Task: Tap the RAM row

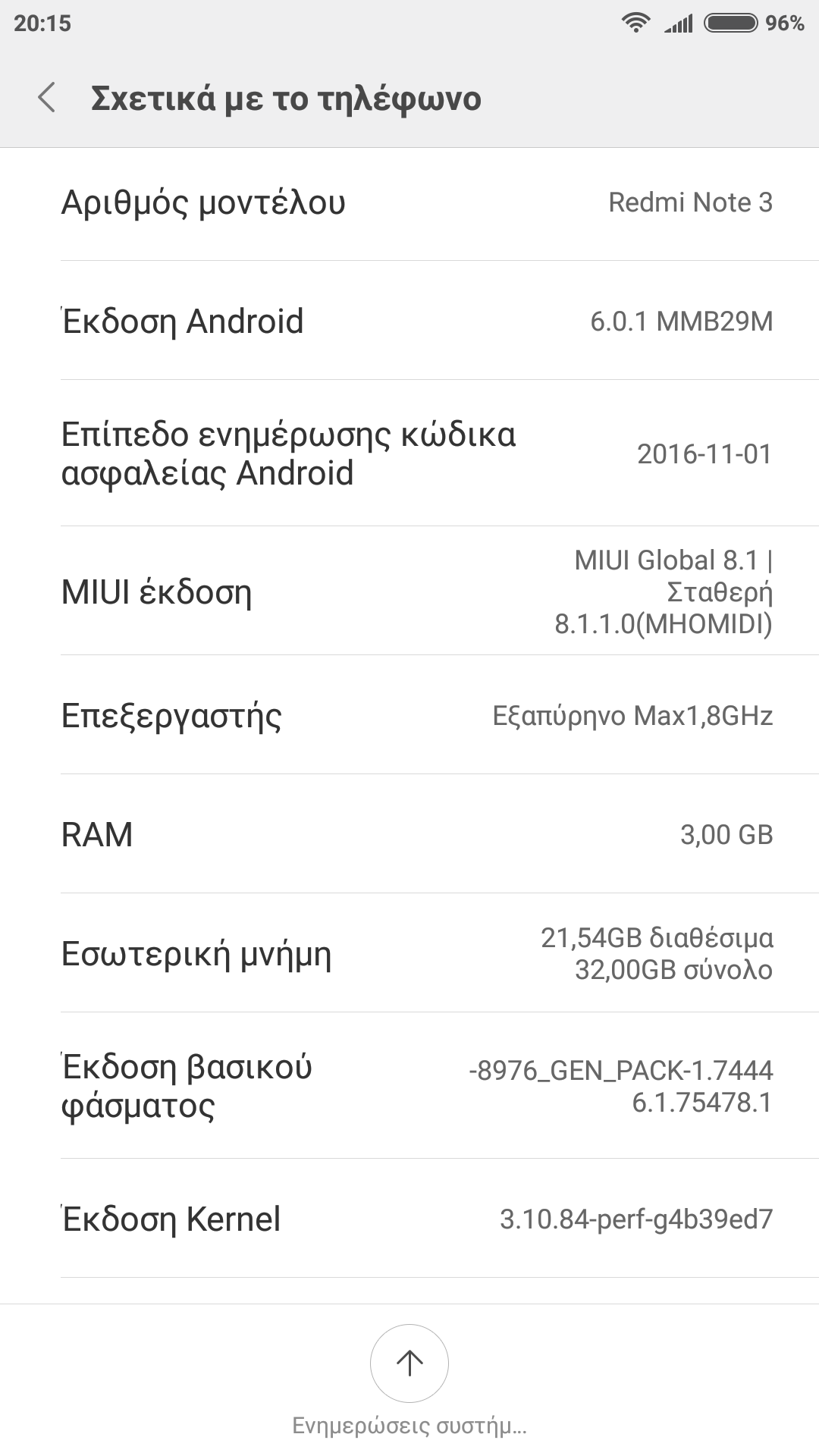Action: tap(409, 834)
